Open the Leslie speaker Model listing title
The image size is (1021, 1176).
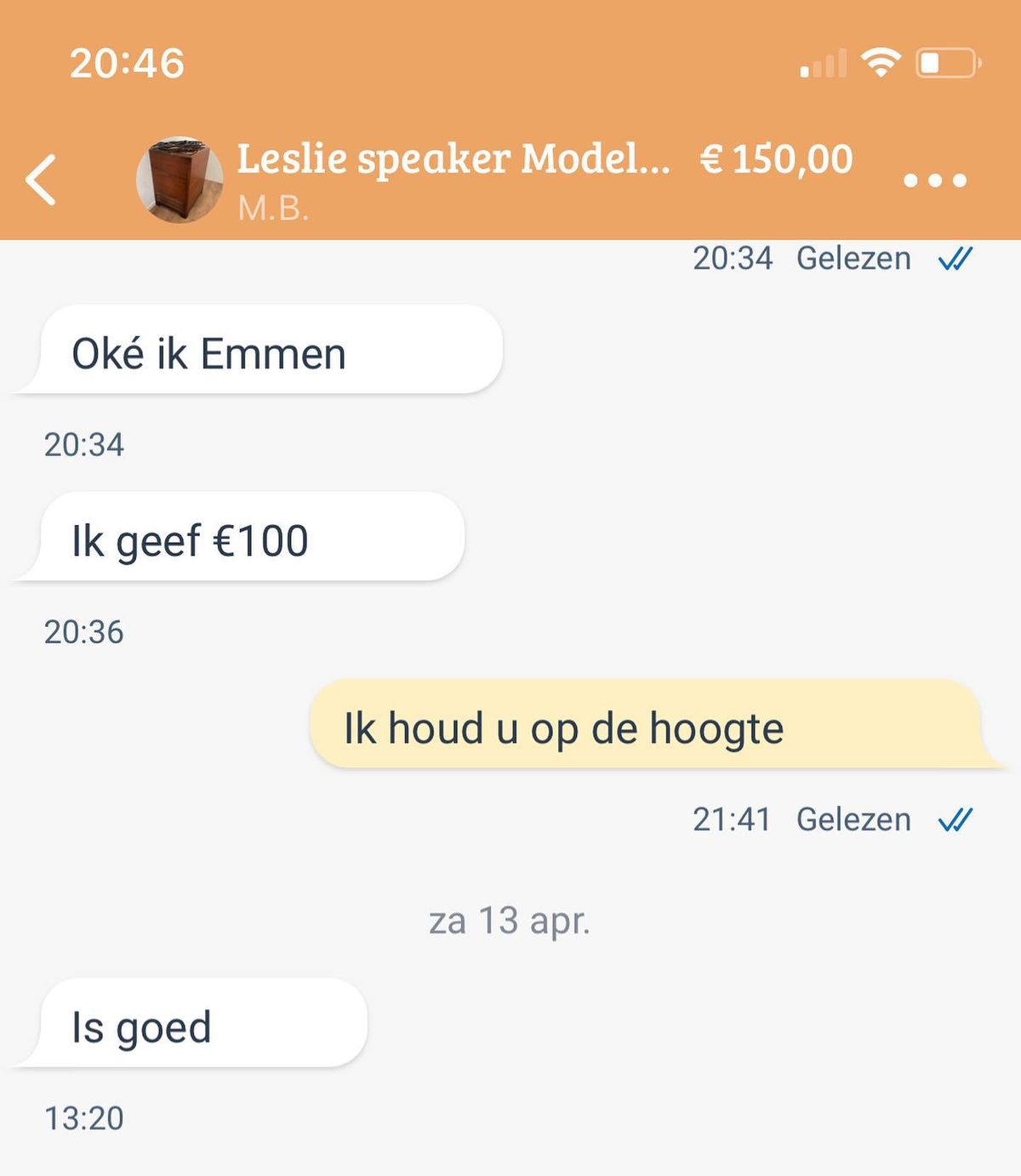[x=453, y=159]
